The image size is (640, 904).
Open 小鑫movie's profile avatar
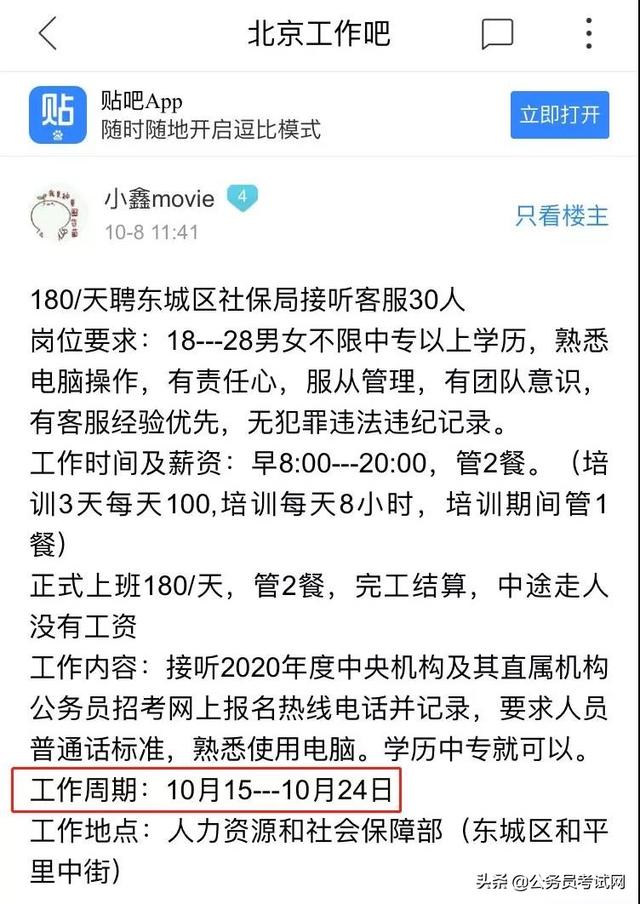(x=59, y=214)
